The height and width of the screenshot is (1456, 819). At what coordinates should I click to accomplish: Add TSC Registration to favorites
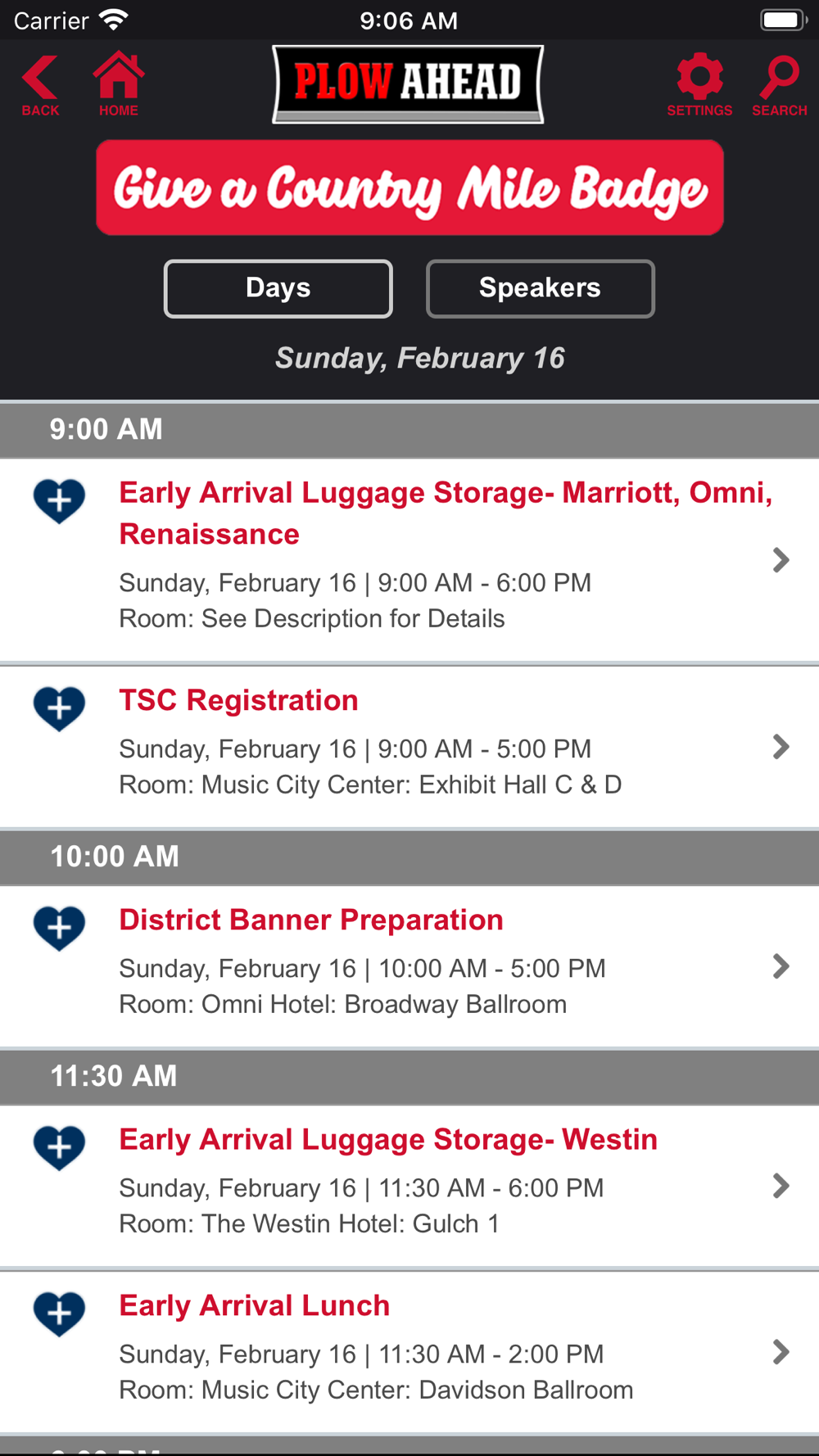(x=59, y=708)
